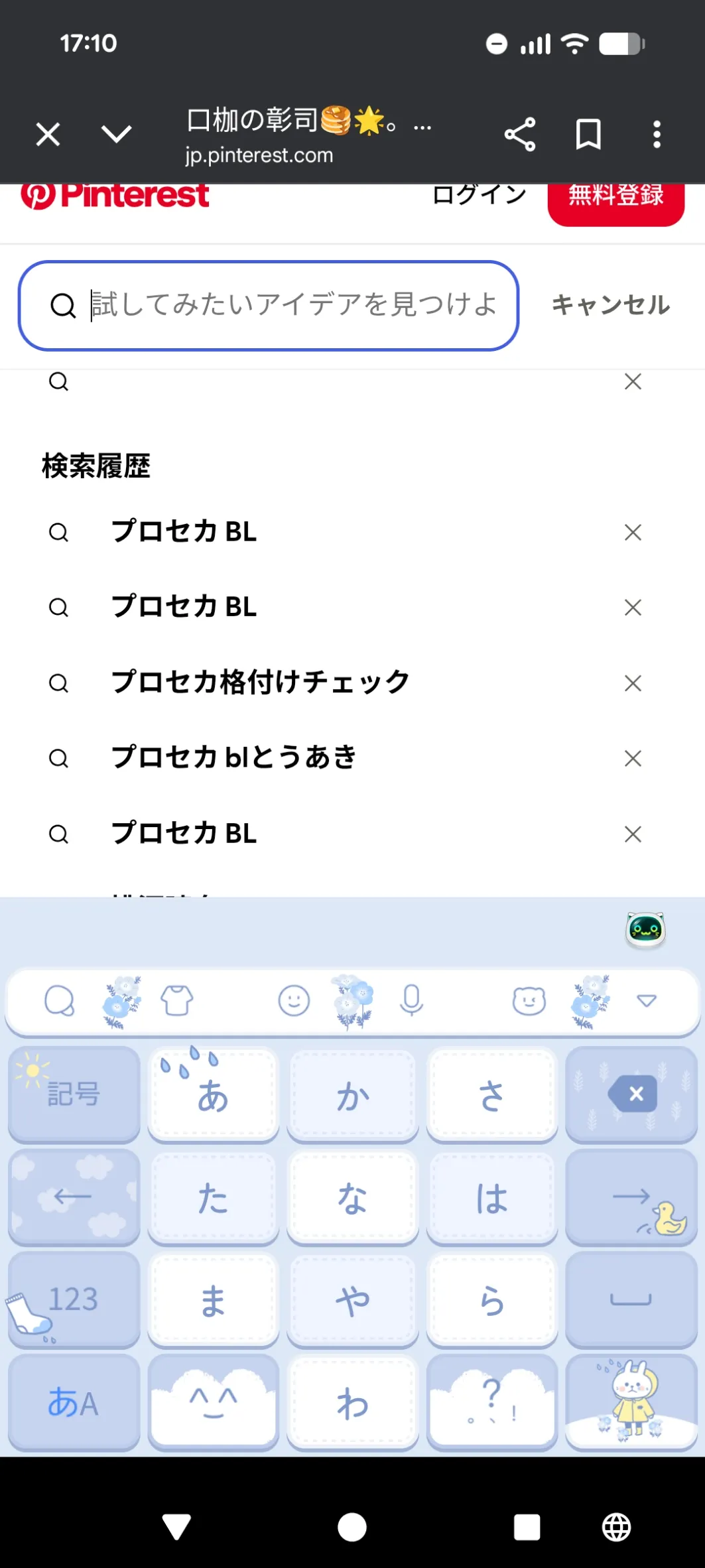Open the keyboard emoji picker

[294, 1000]
